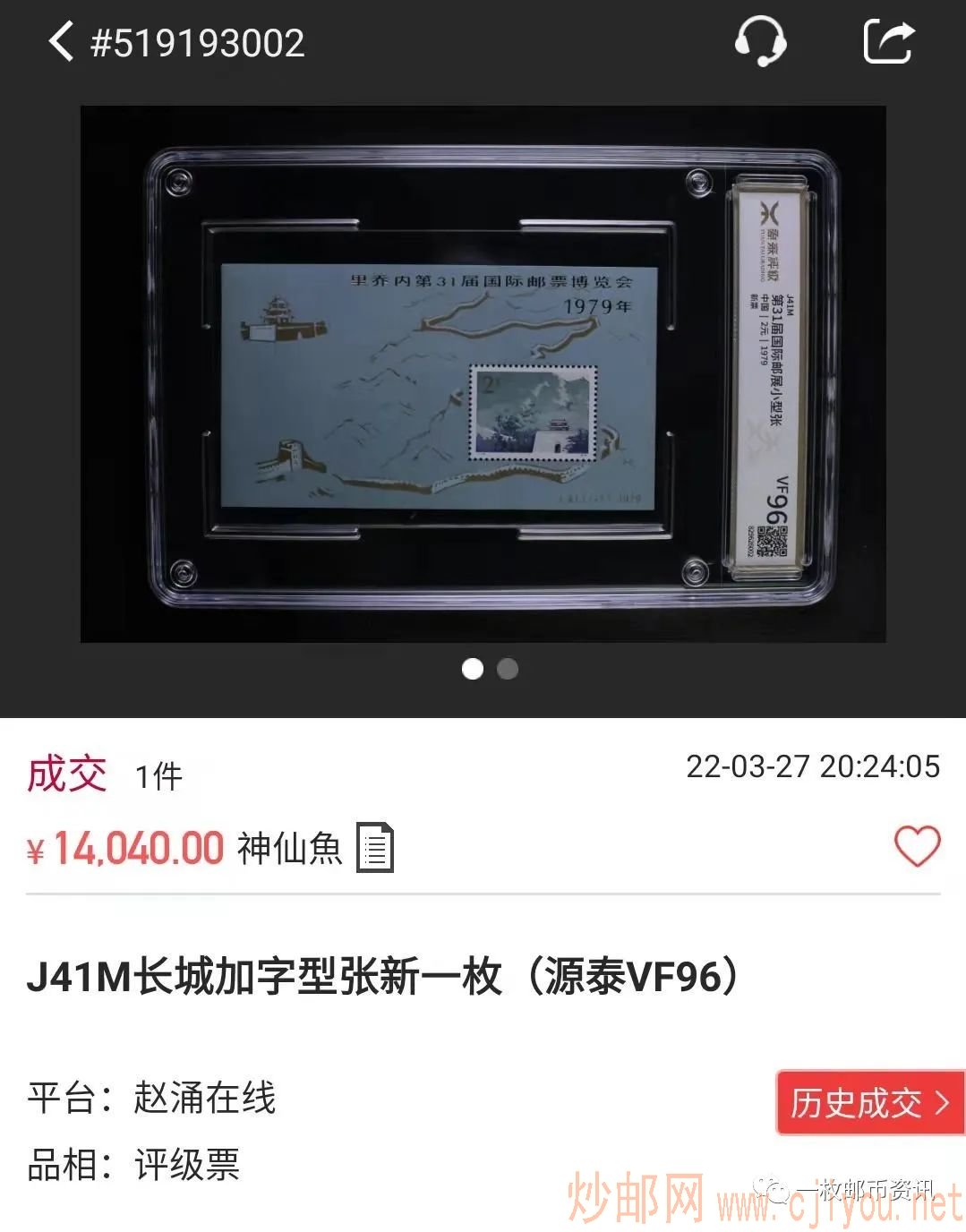
Task: Switch to the second image dot
Action: (x=508, y=669)
